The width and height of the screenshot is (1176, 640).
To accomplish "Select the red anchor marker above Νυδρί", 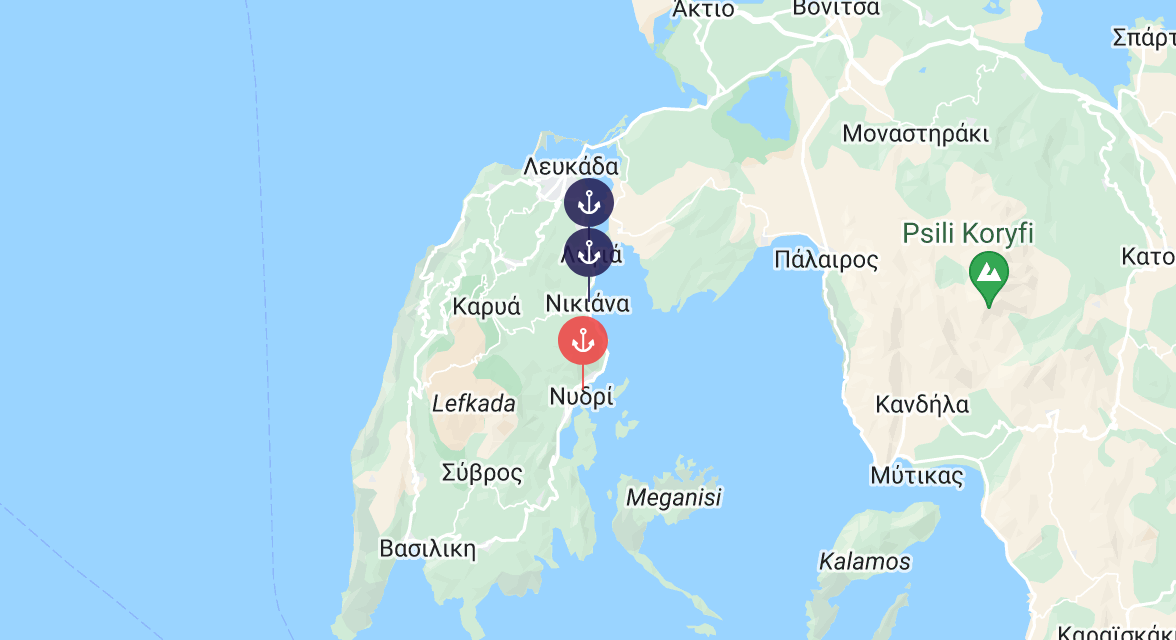I will click(583, 341).
